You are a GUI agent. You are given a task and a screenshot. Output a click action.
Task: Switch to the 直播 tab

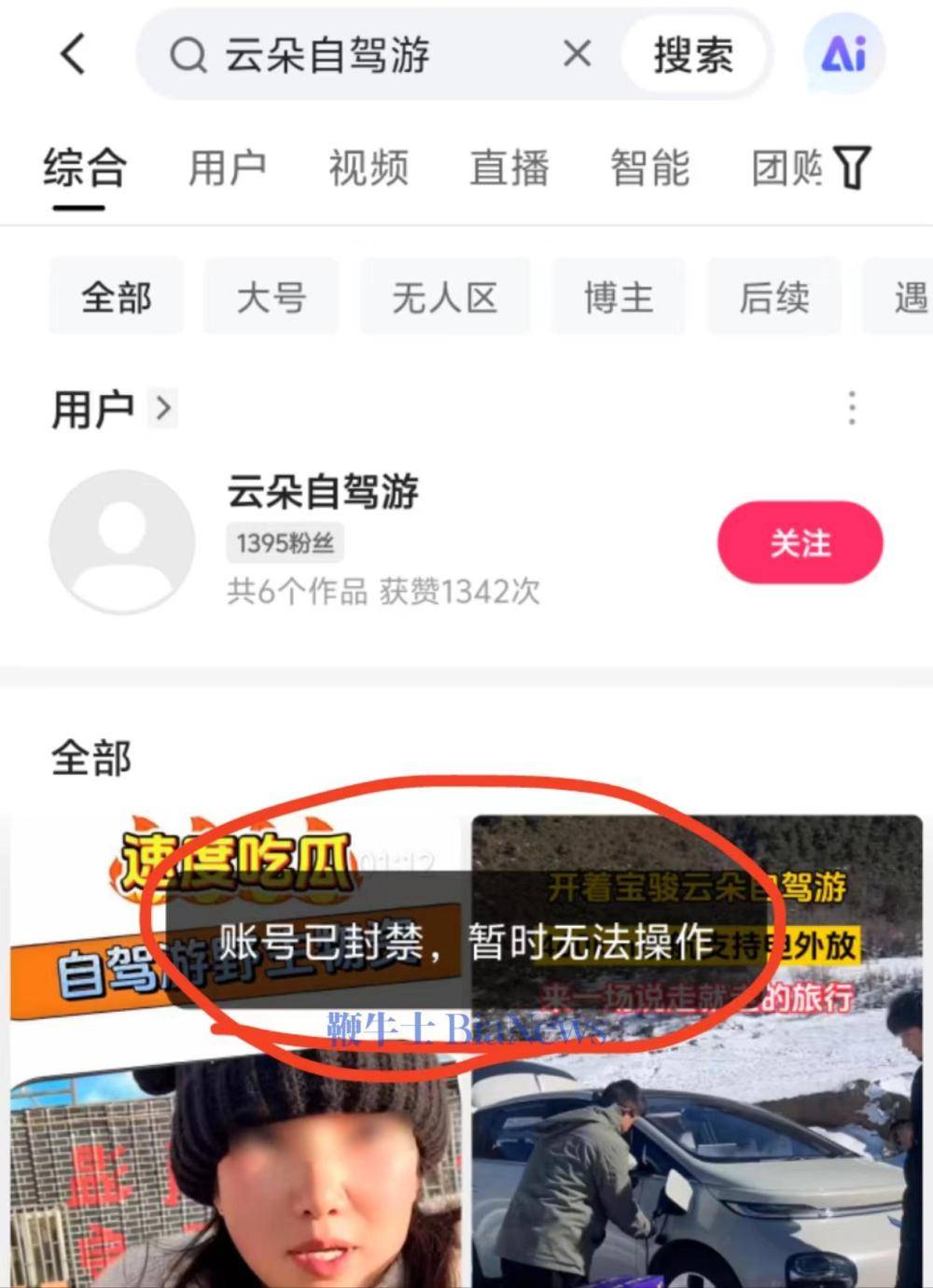click(508, 169)
